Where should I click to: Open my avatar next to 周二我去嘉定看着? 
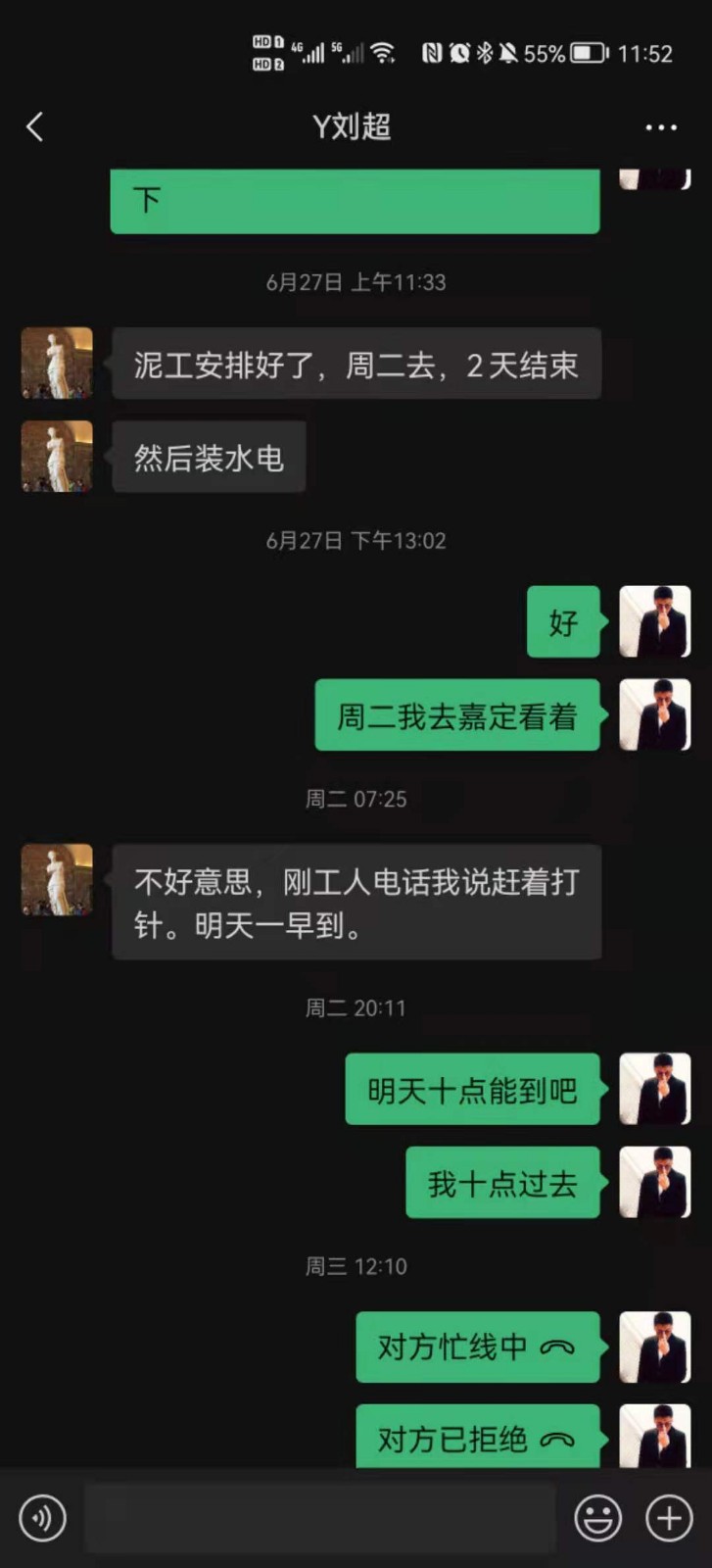tap(655, 714)
